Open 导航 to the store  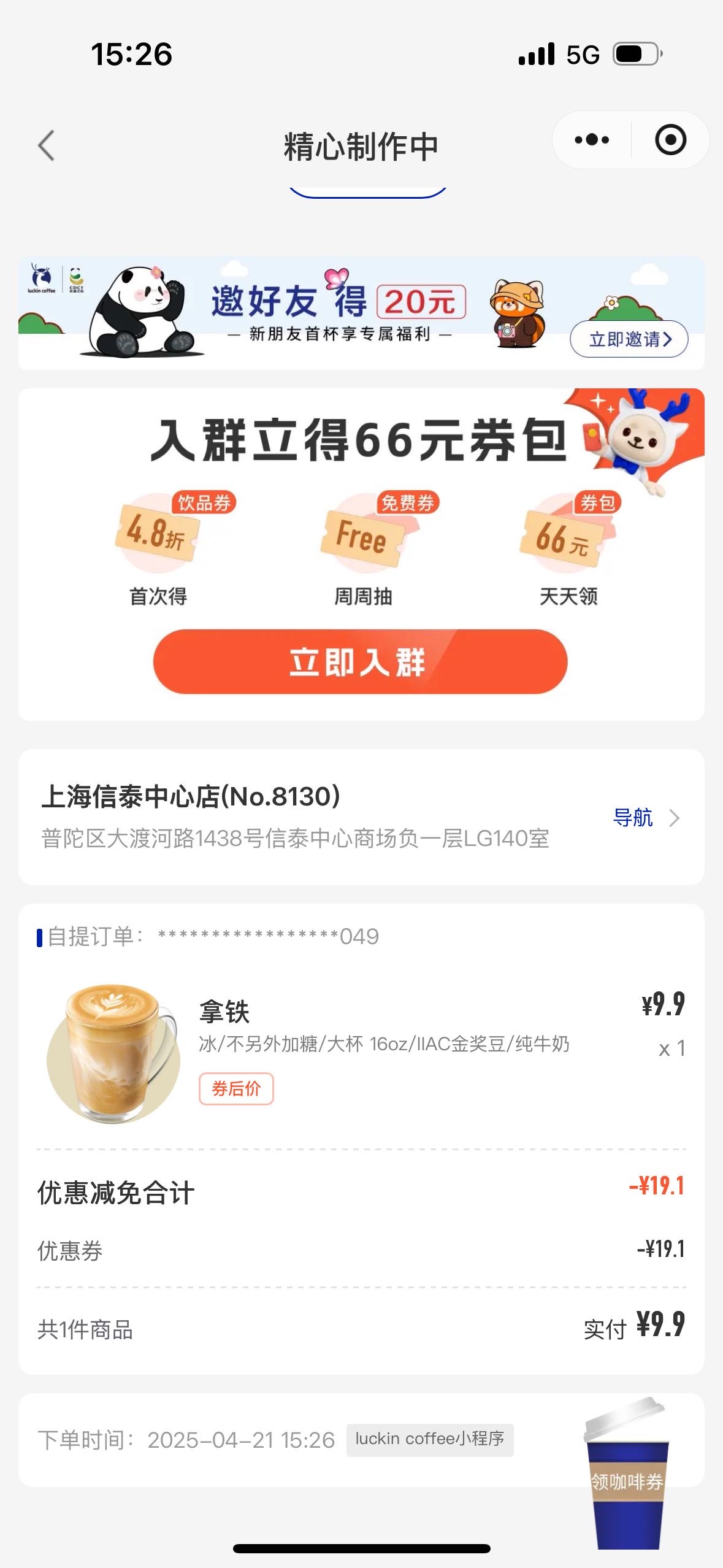point(646,818)
